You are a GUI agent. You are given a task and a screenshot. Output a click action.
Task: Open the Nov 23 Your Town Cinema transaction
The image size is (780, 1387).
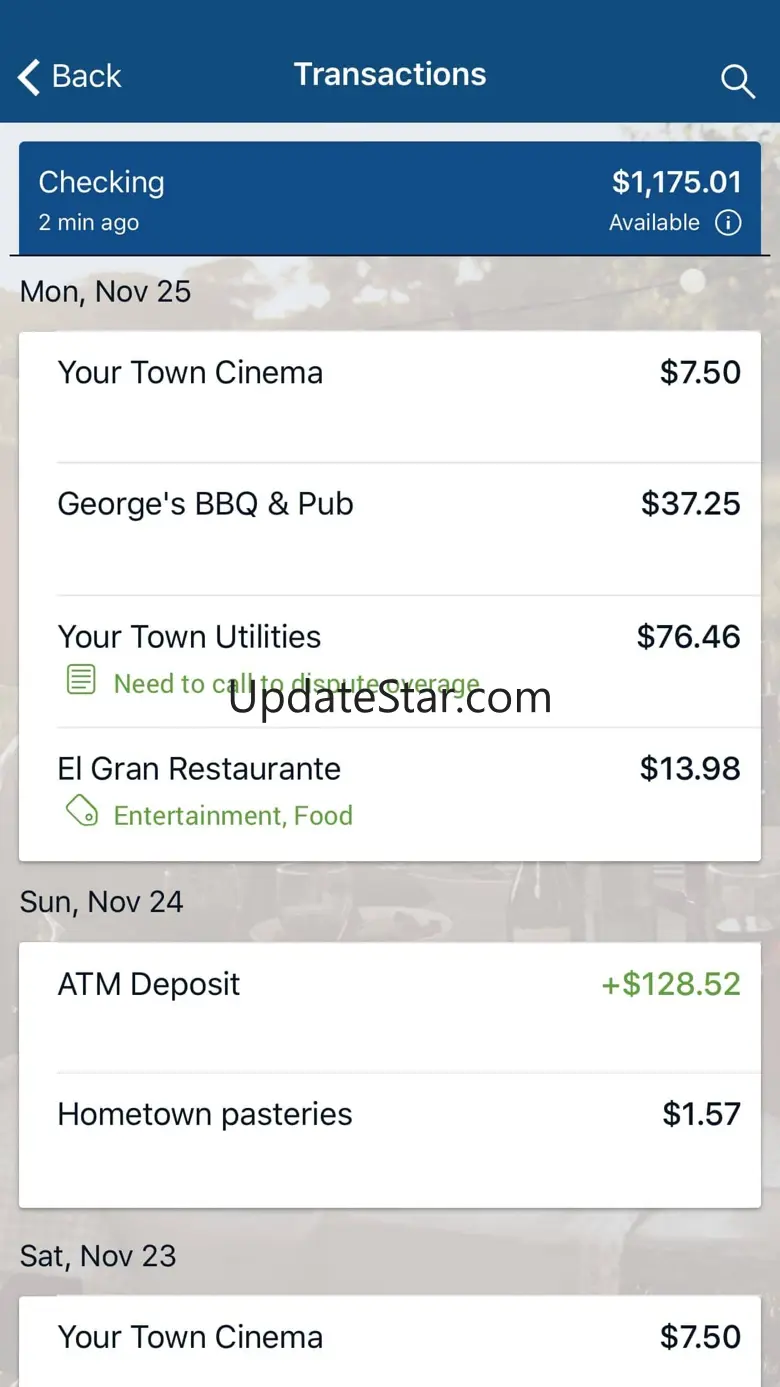pyautogui.click(x=390, y=1340)
